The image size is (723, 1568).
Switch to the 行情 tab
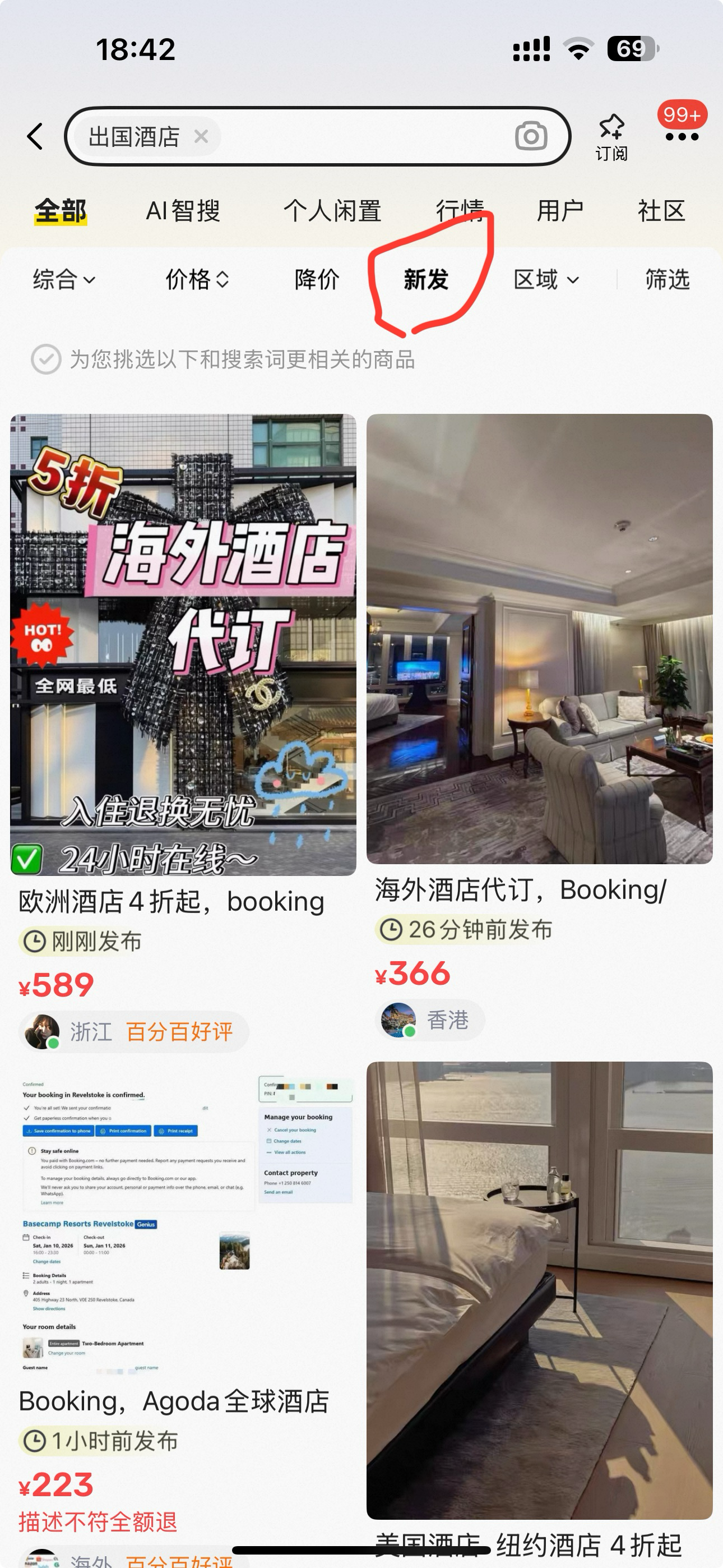(x=460, y=211)
